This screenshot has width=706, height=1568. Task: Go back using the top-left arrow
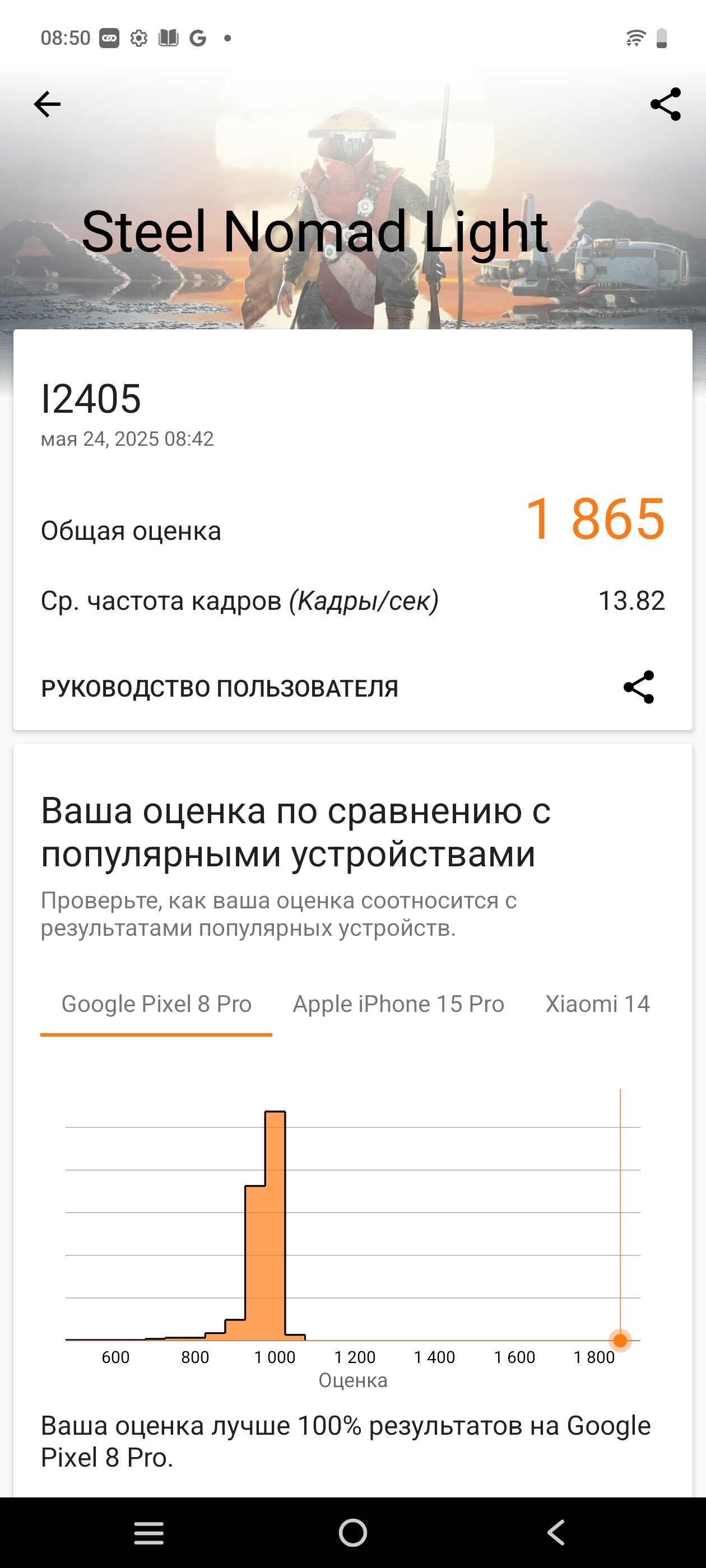click(x=47, y=104)
